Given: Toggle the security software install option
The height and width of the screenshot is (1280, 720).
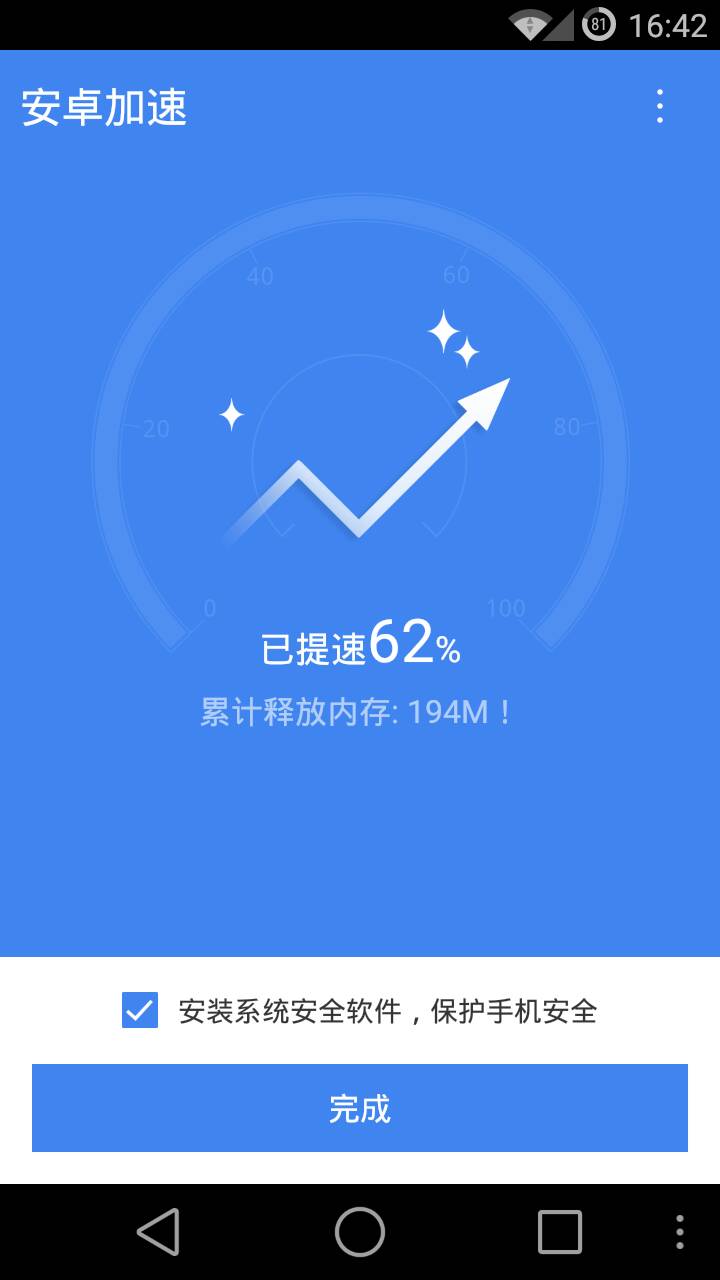Looking at the screenshot, I should (x=142, y=1013).
